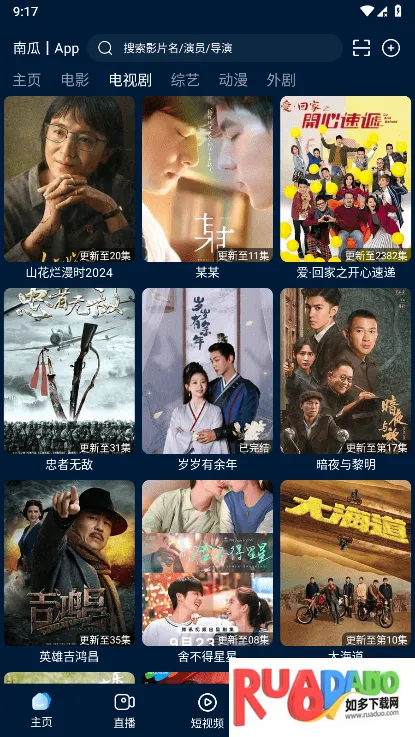Tap the plus circle icon

[x=391, y=48]
